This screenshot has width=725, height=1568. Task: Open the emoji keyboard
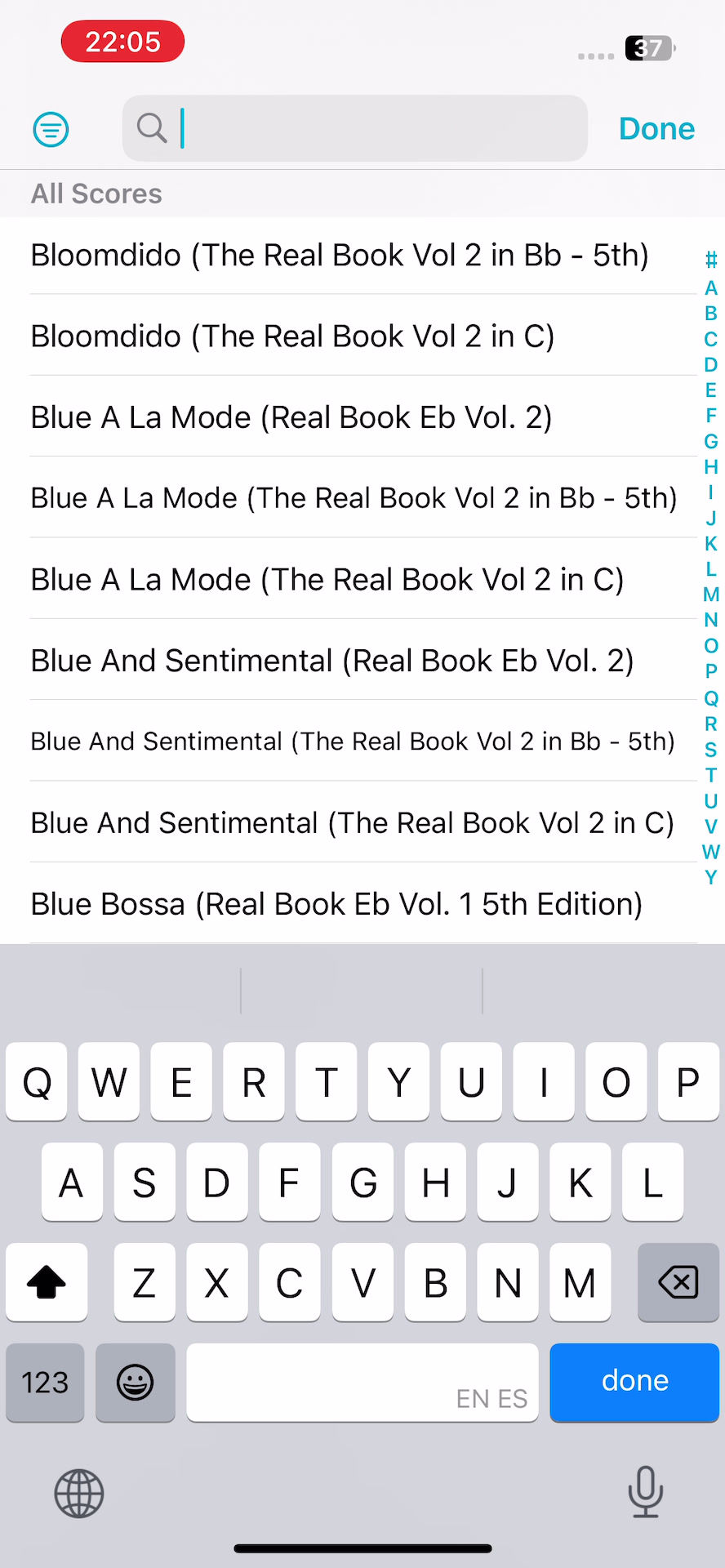point(135,1382)
